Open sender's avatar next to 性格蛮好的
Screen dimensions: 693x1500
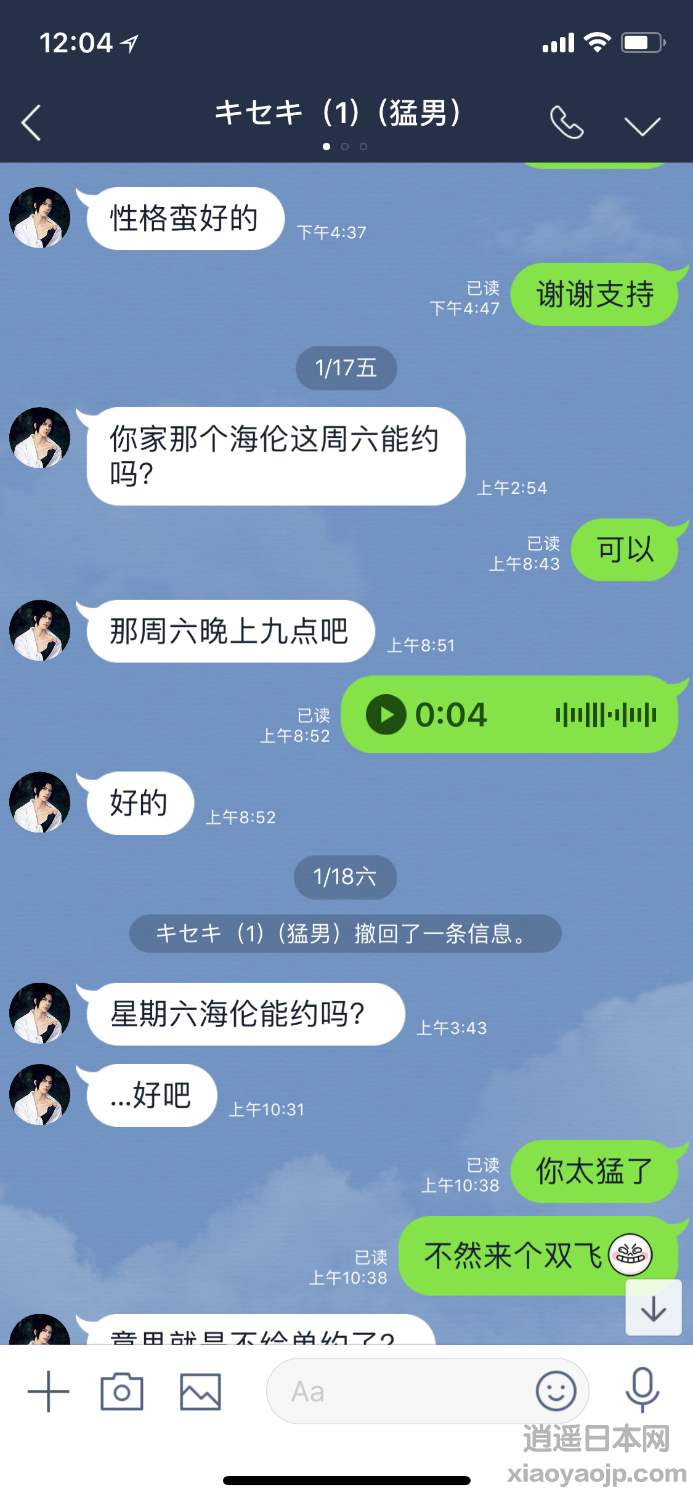pos(40,218)
